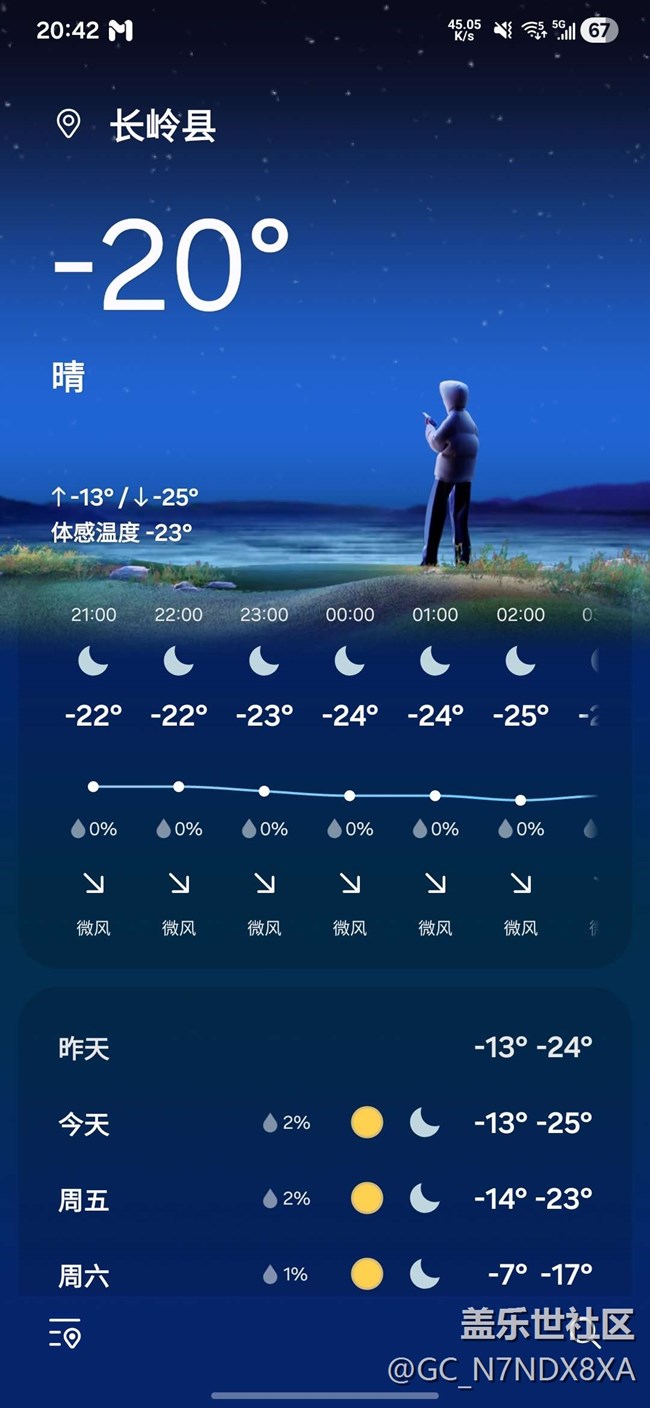Open the 周六 forecast row
650x1408 pixels.
pyautogui.click(x=325, y=1274)
